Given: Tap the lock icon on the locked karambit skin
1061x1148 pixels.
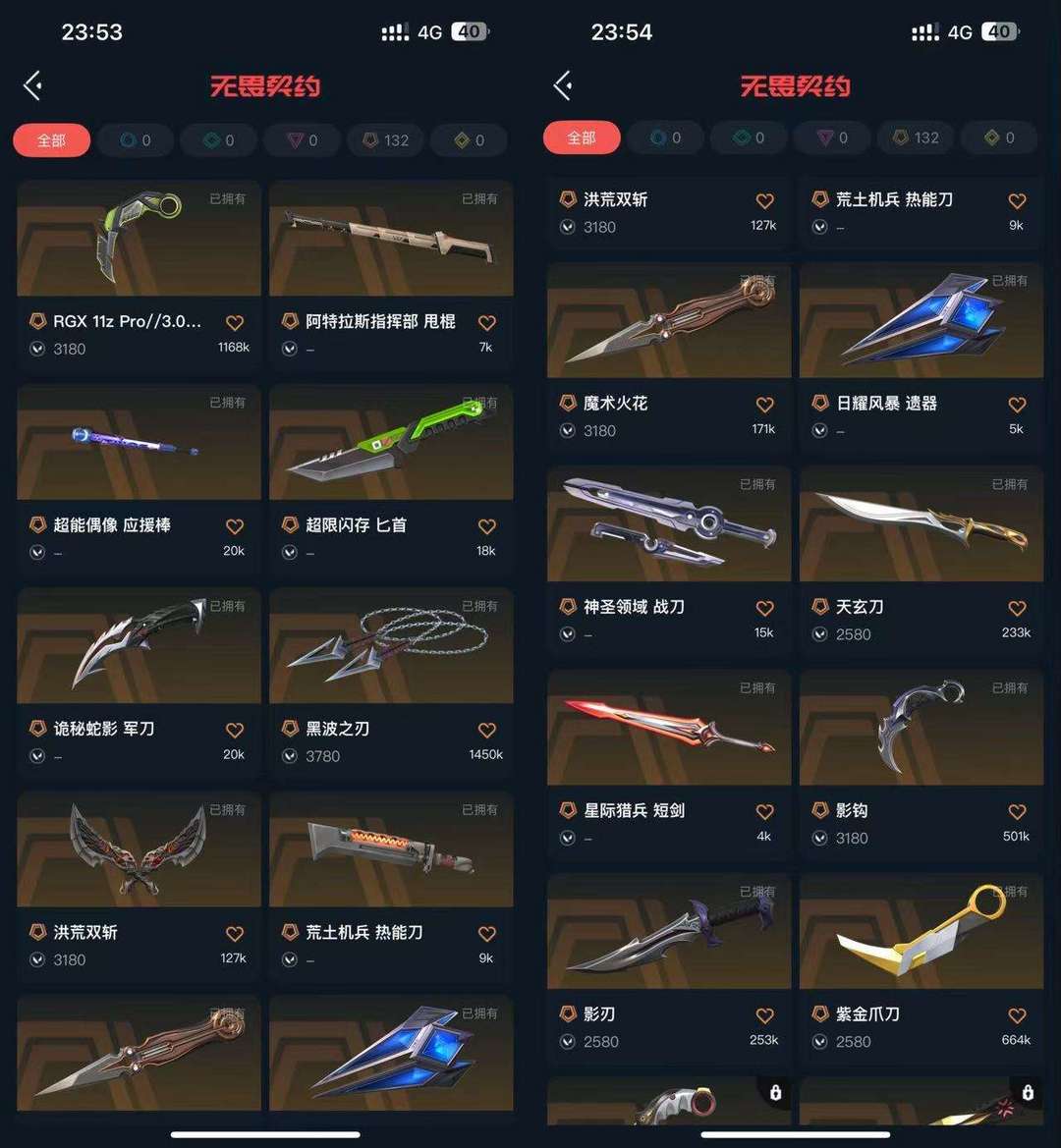Looking at the screenshot, I should coord(775,1092).
